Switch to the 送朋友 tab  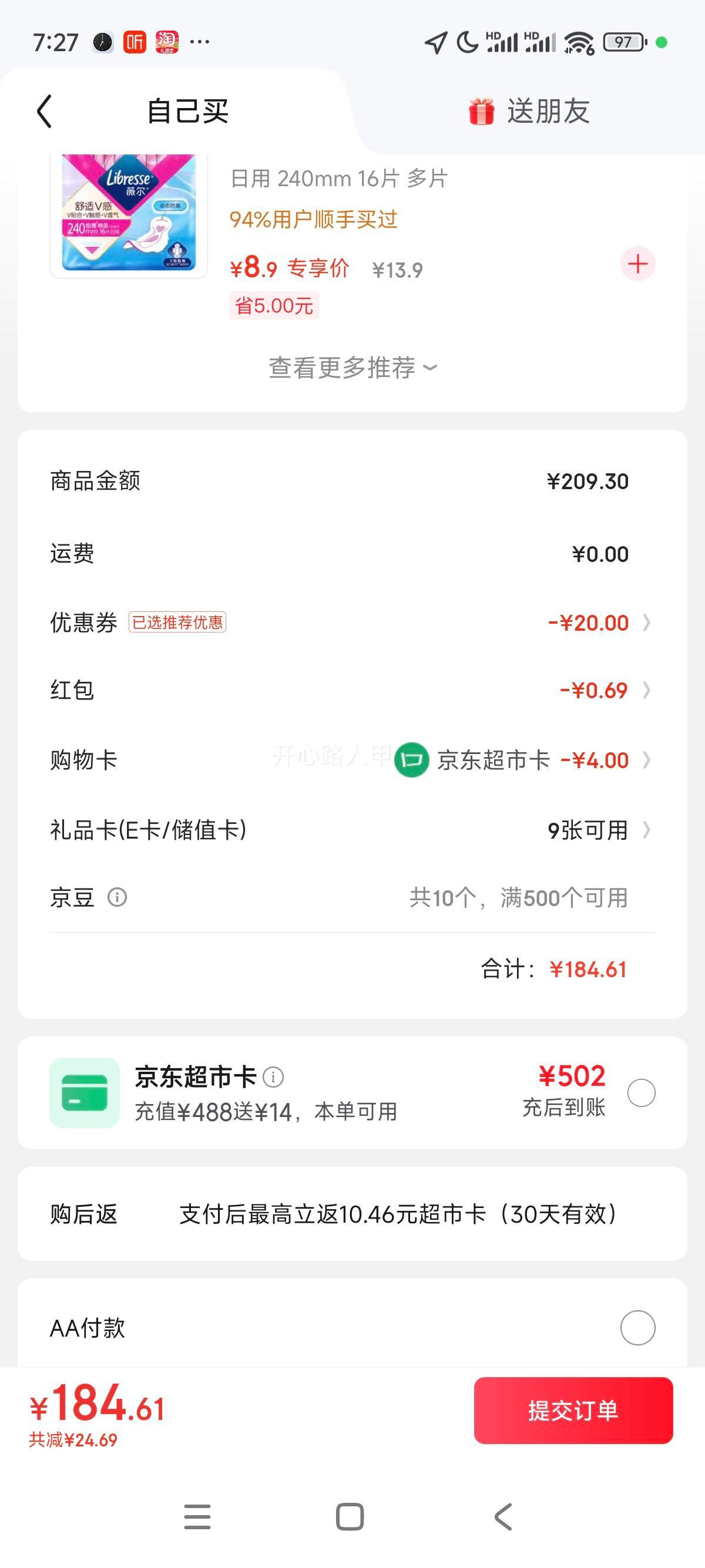coord(528,112)
